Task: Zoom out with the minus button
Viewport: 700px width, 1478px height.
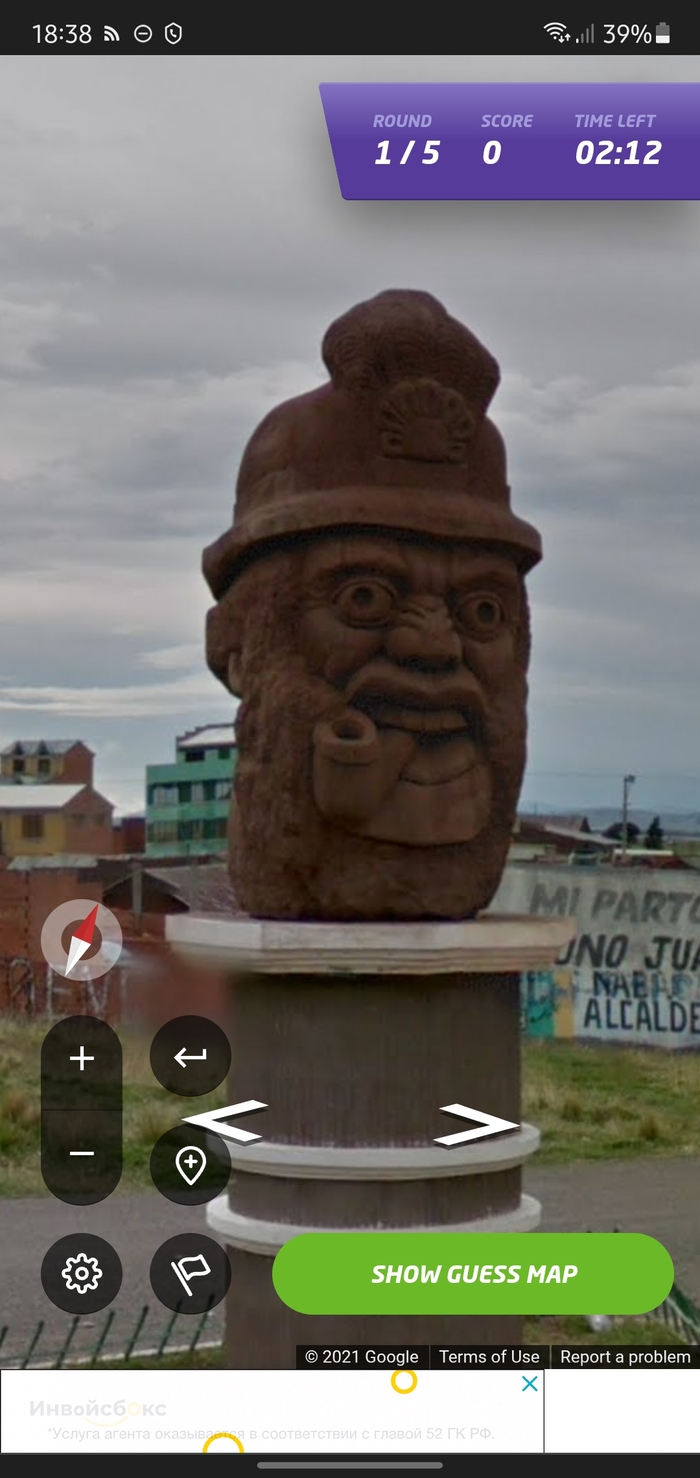Action: [x=82, y=1153]
